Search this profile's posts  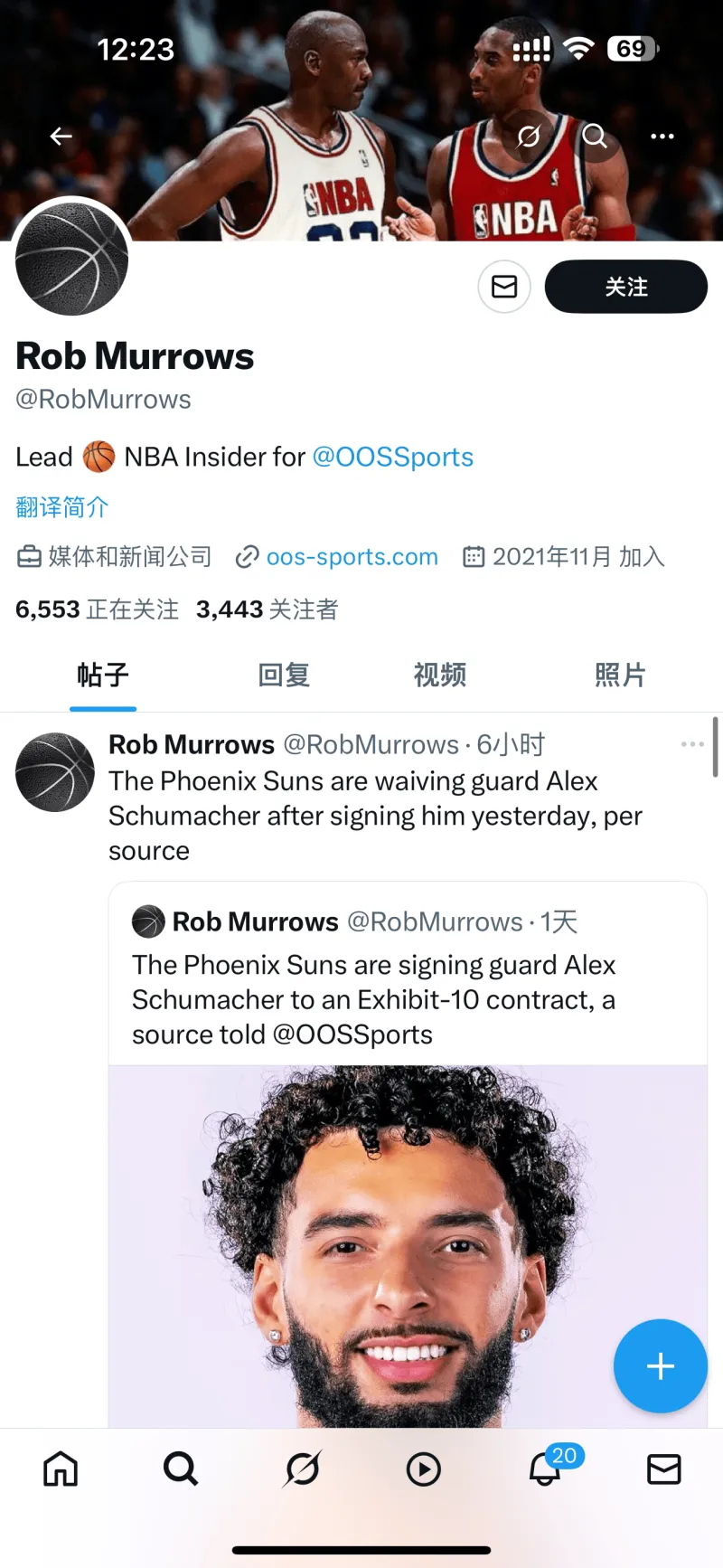point(594,137)
